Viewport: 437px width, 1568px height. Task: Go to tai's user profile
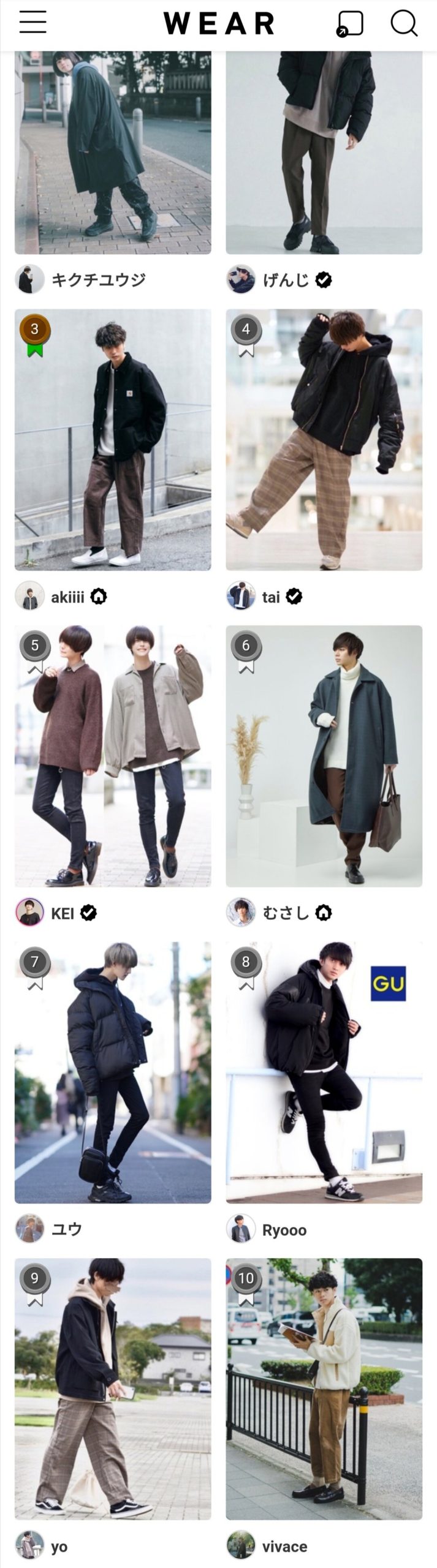(270, 597)
